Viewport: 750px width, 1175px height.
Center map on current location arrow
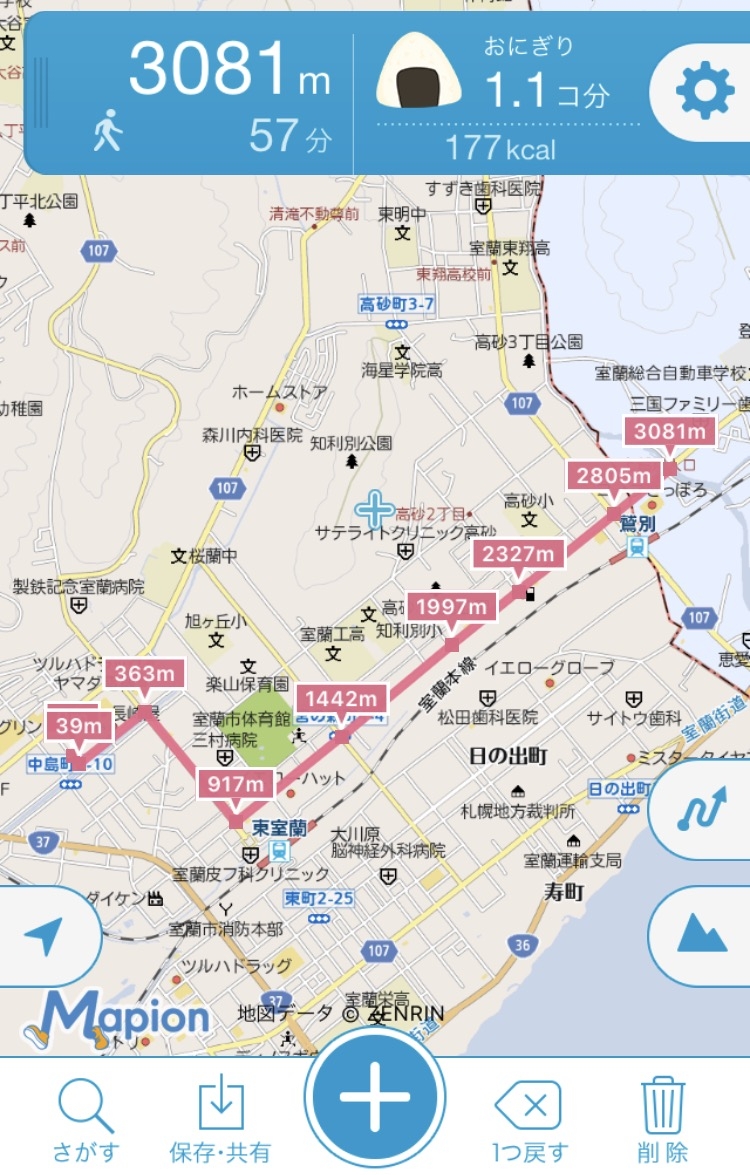point(45,936)
